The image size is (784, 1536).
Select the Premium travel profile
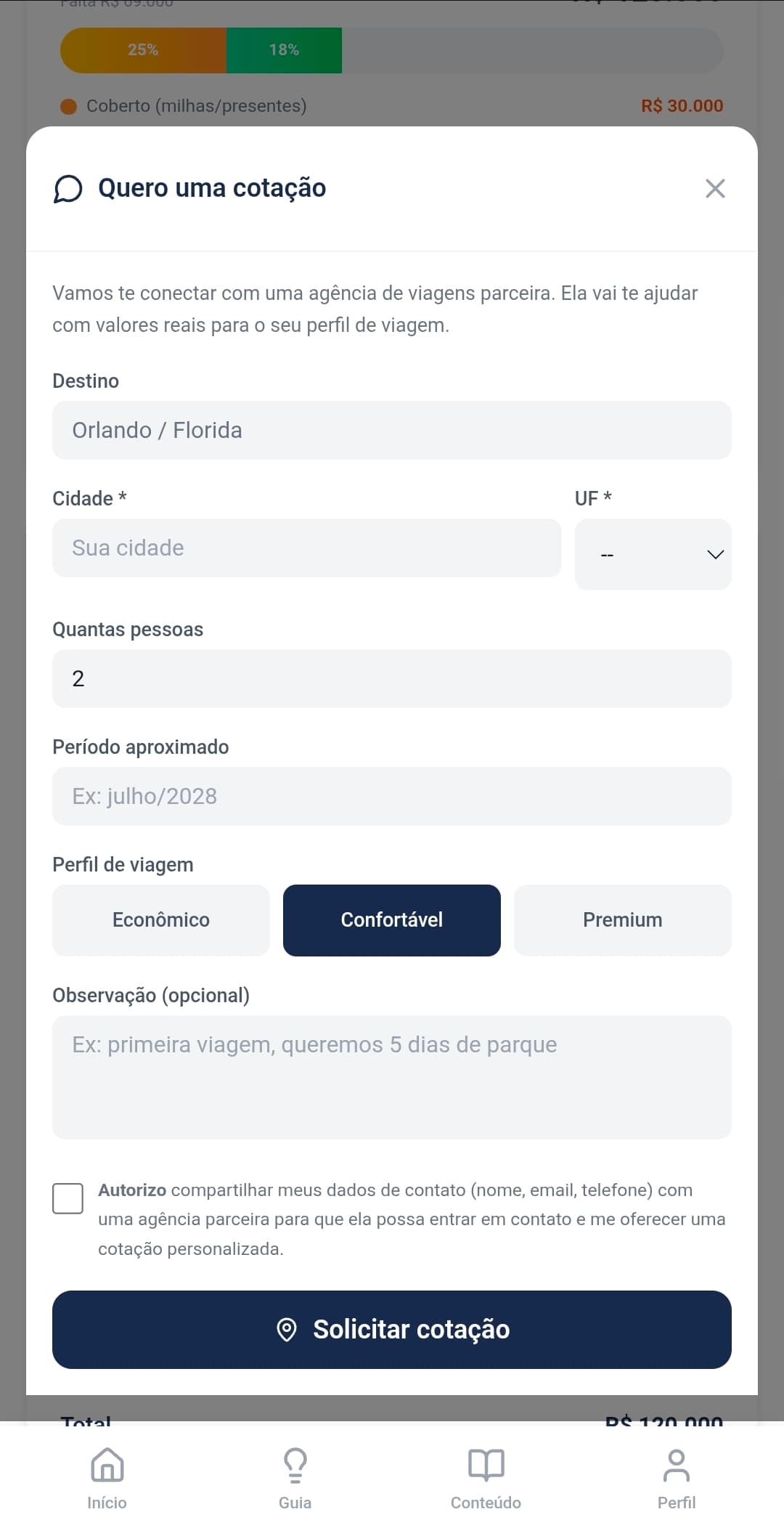622,920
